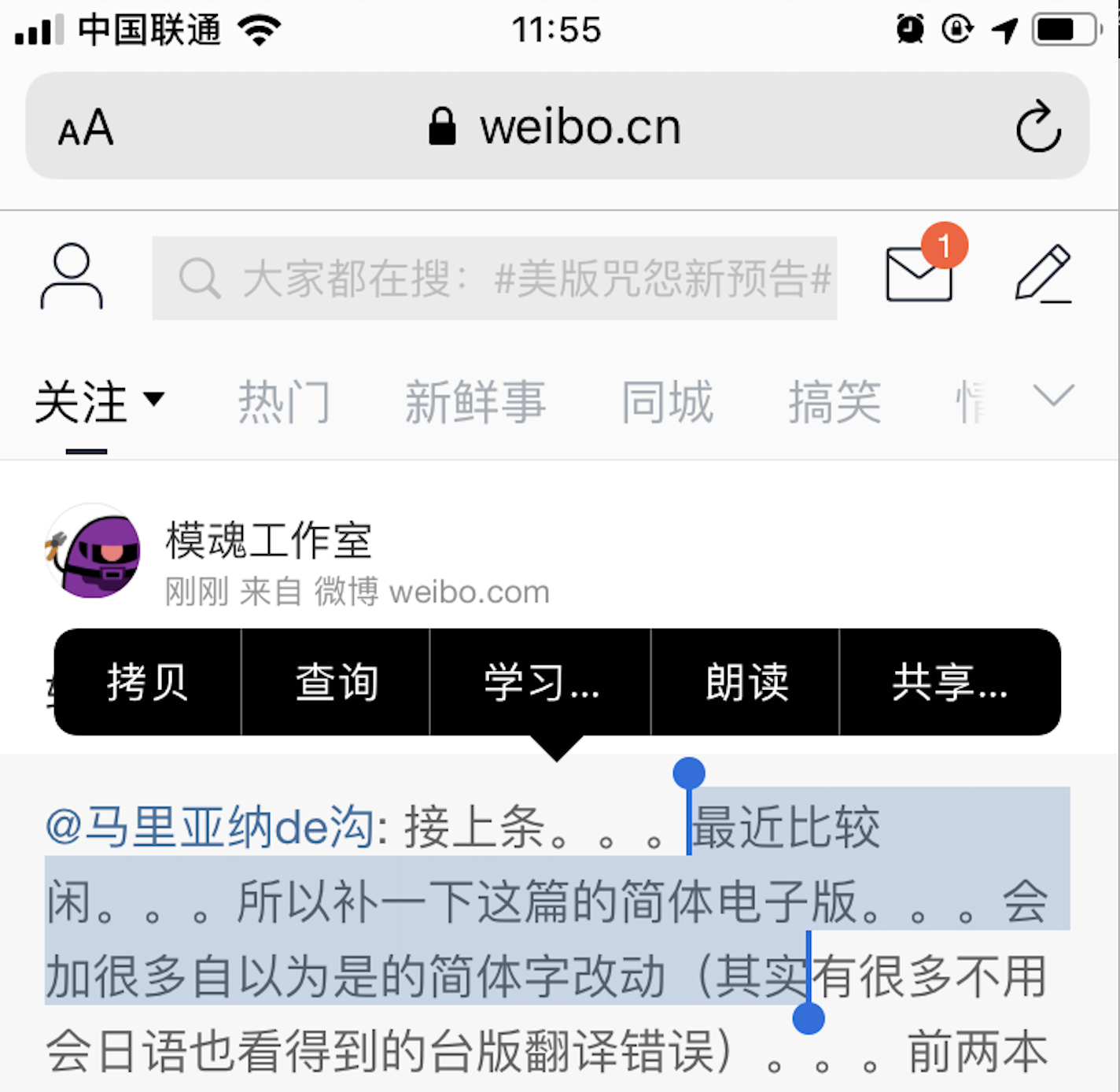Open the messages envelope with badge
This screenshot has width=1120, height=1092.
pyautogui.click(x=919, y=272)
